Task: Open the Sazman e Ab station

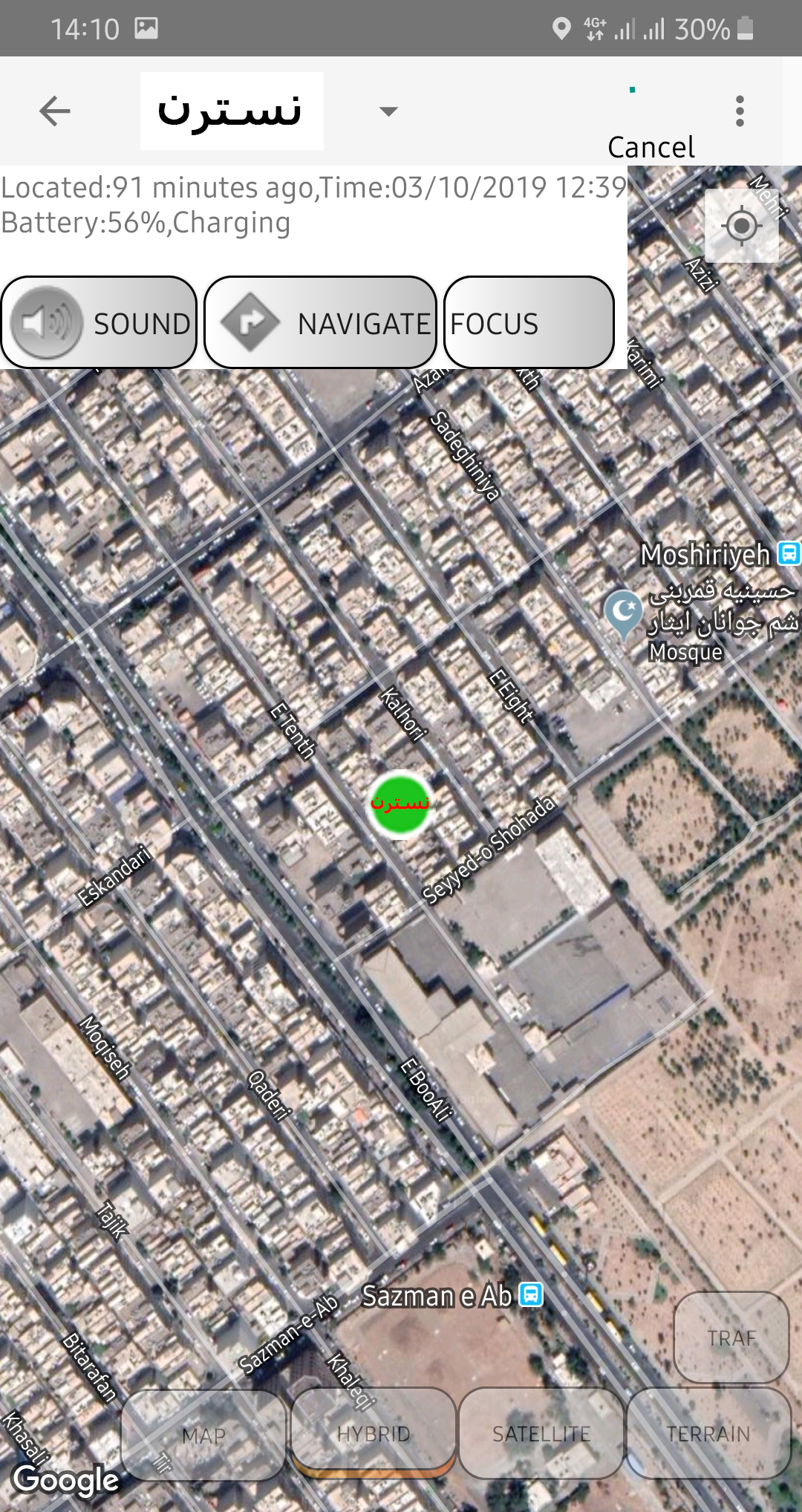Action: [x=530, y=1295]
